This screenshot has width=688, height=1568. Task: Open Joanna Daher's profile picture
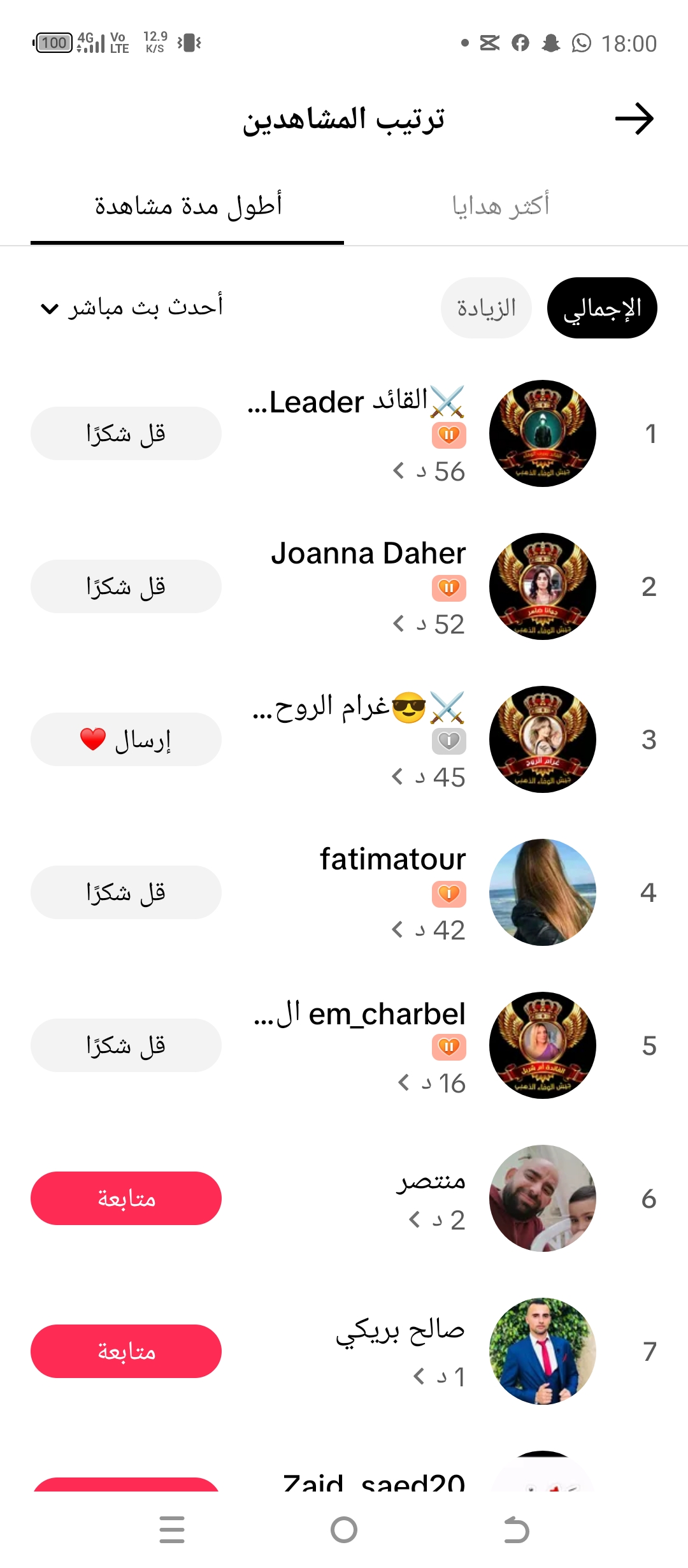[x=543, y=586]
